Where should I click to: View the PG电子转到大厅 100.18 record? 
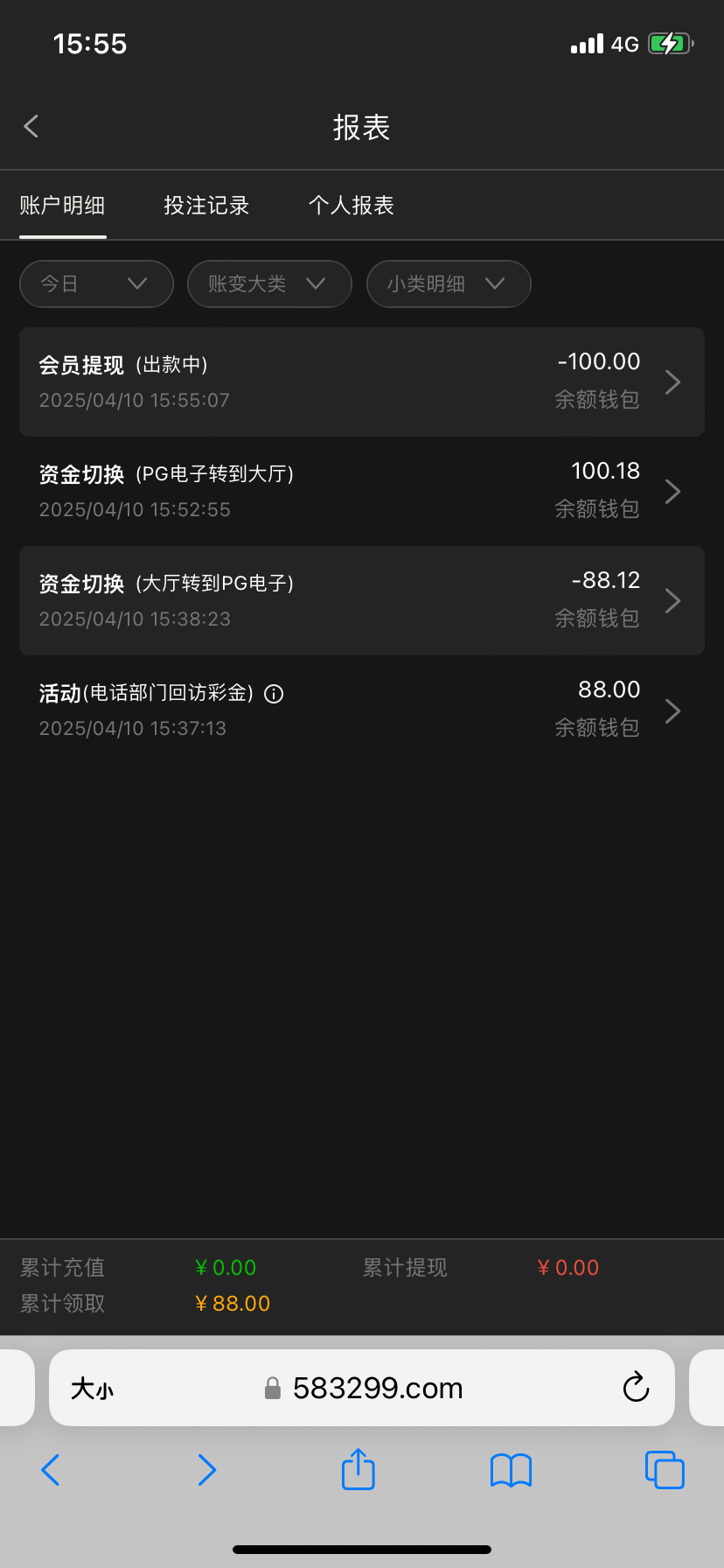click(362, 491)
